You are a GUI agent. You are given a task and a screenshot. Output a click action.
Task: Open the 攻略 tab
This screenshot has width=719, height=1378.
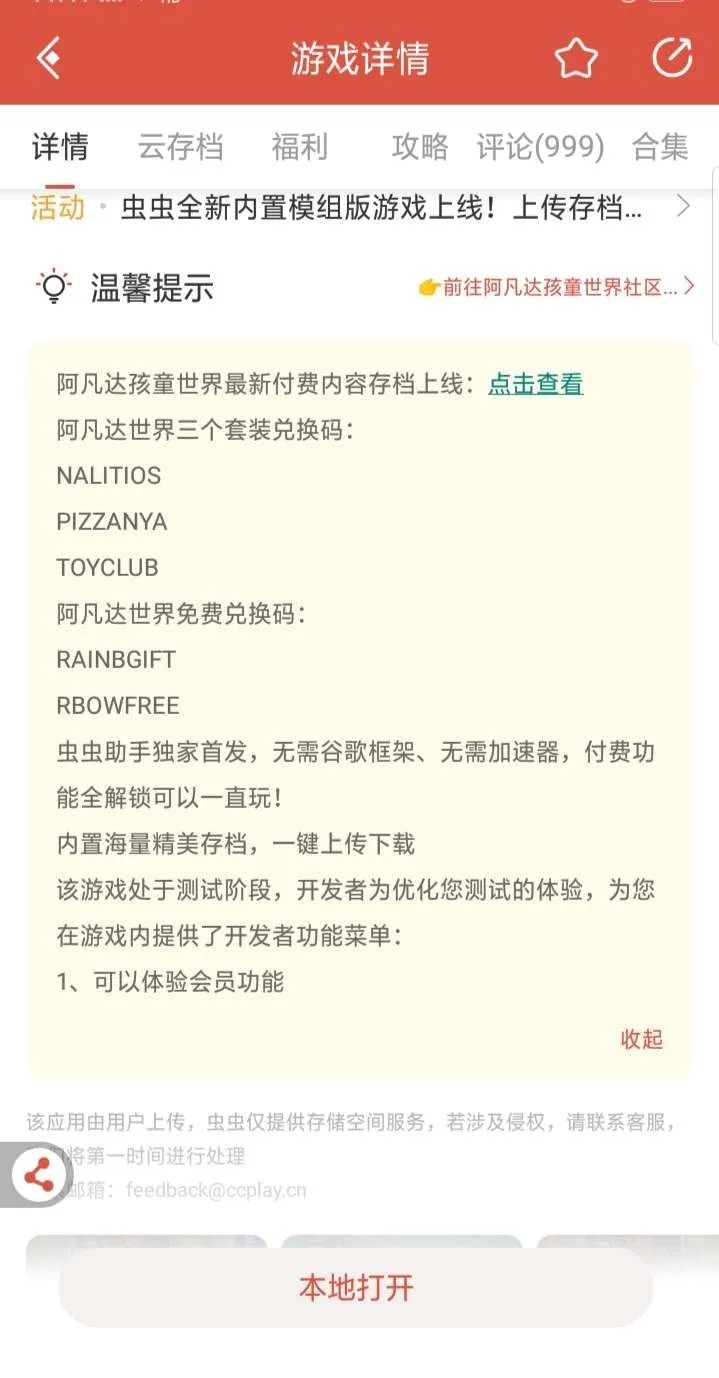tap(420, 147)
